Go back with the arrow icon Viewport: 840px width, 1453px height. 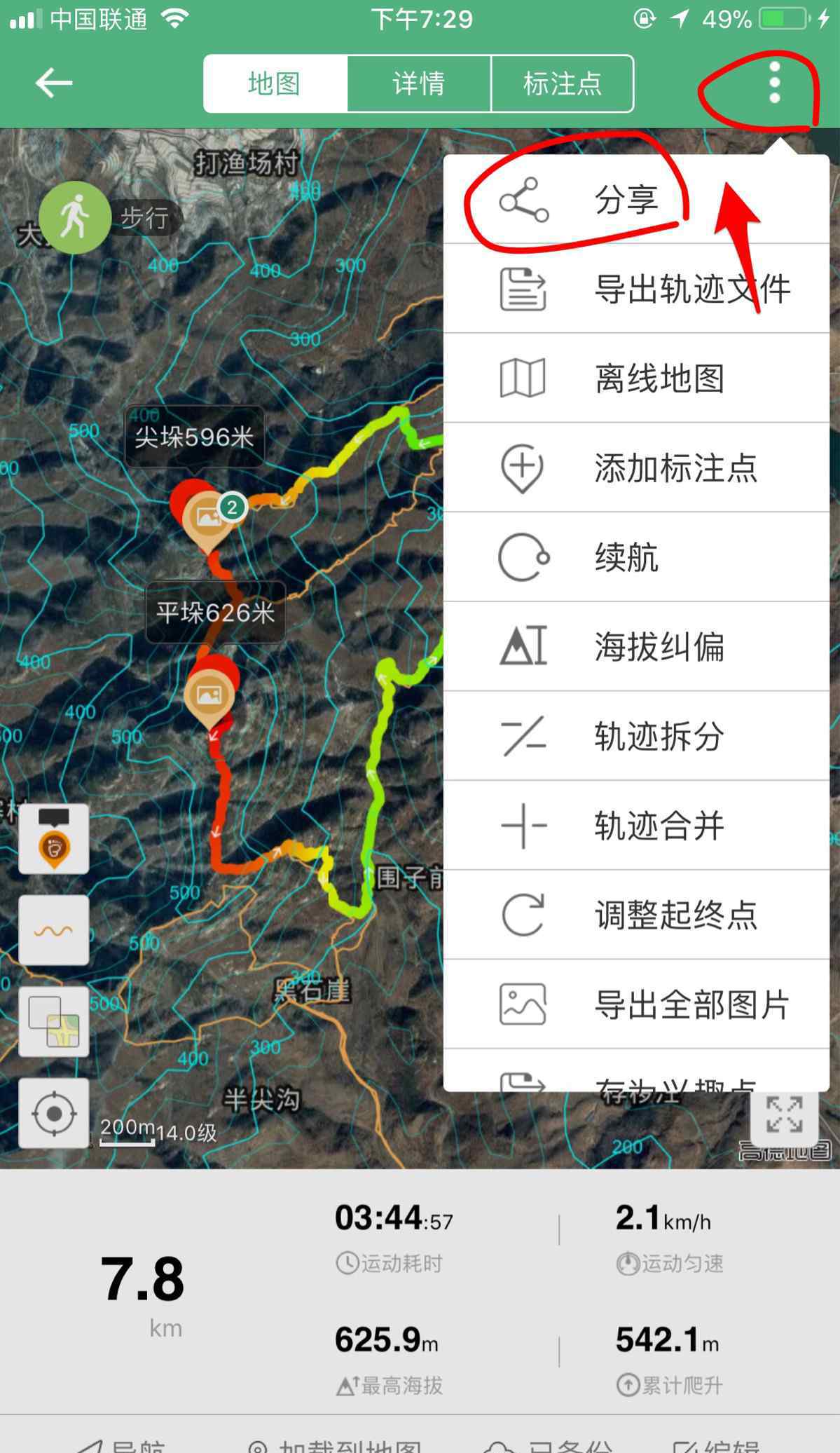click(54, 83)
